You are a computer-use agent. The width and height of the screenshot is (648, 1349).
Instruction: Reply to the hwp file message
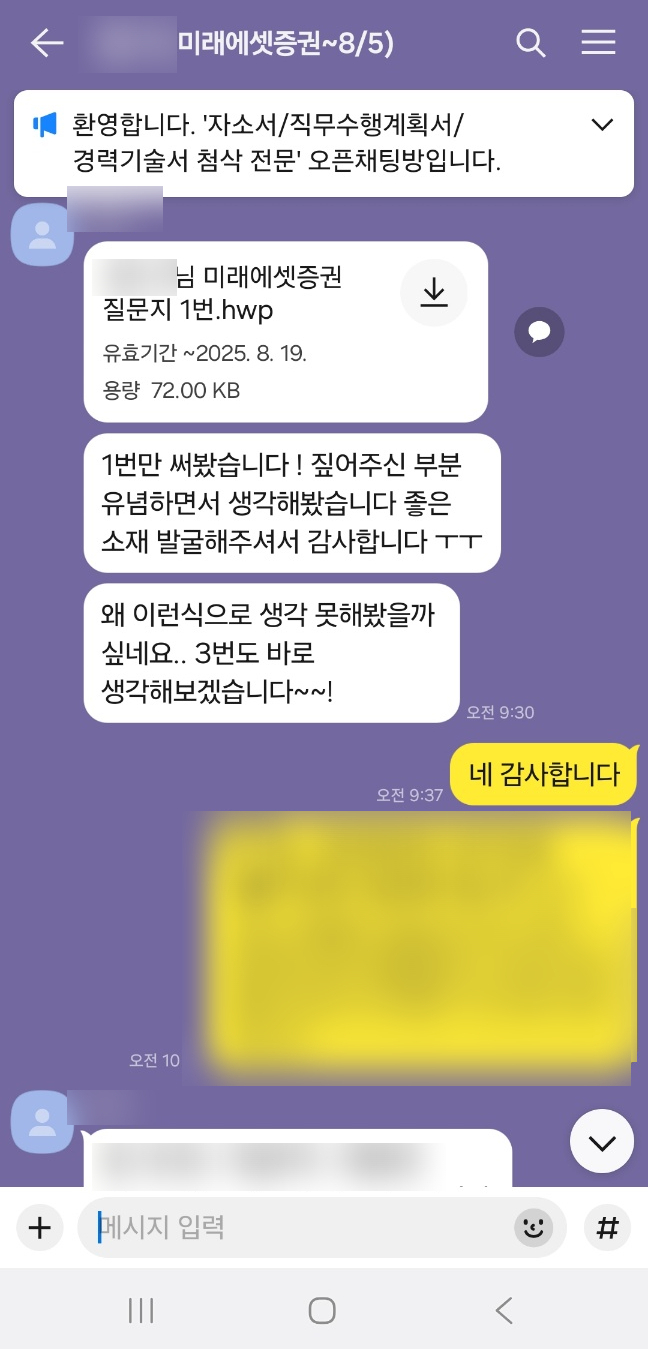pyautogui.click(x=539, y=332)
